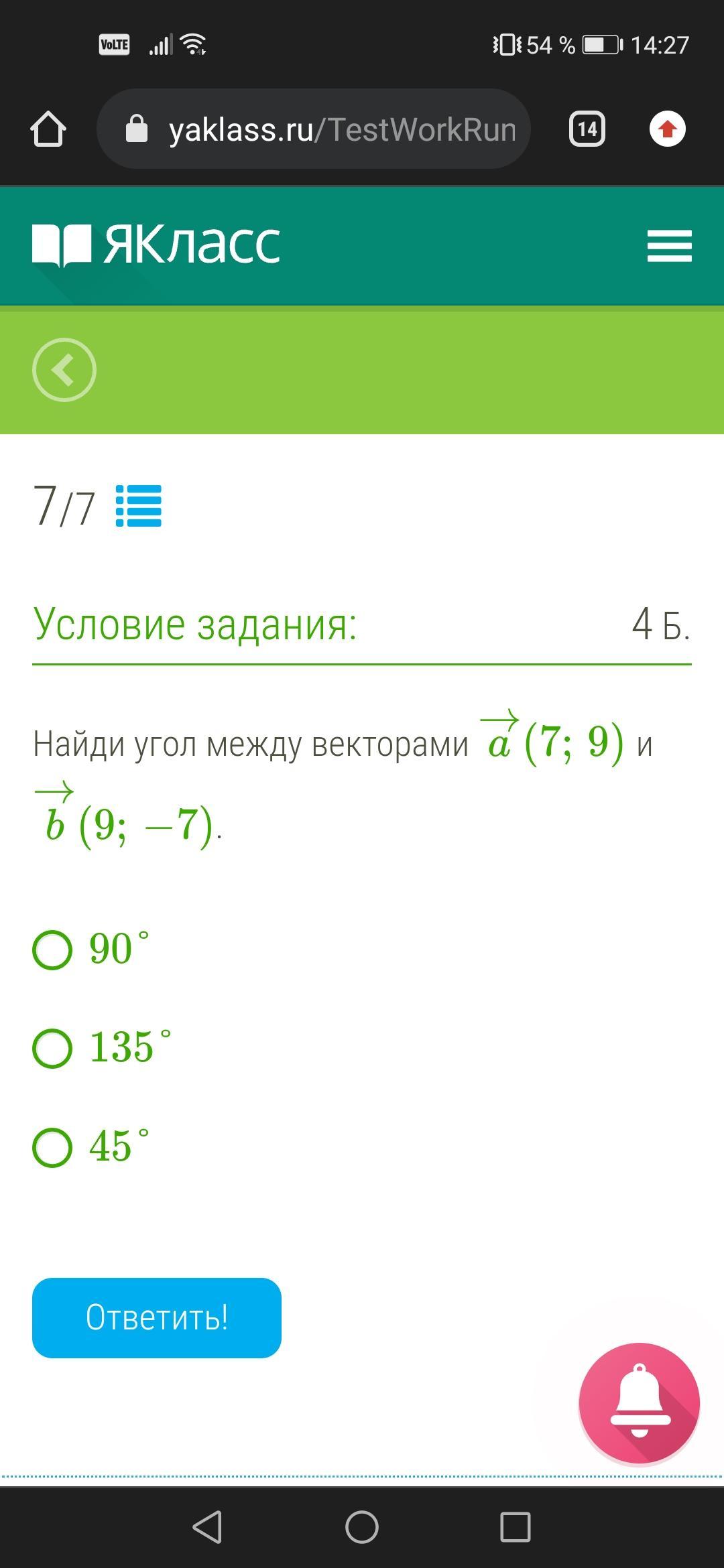Open the ЯКласс hamburger menu
Image resolution: width=724 pixels, height=1568 pixels.
click(670, 245)
